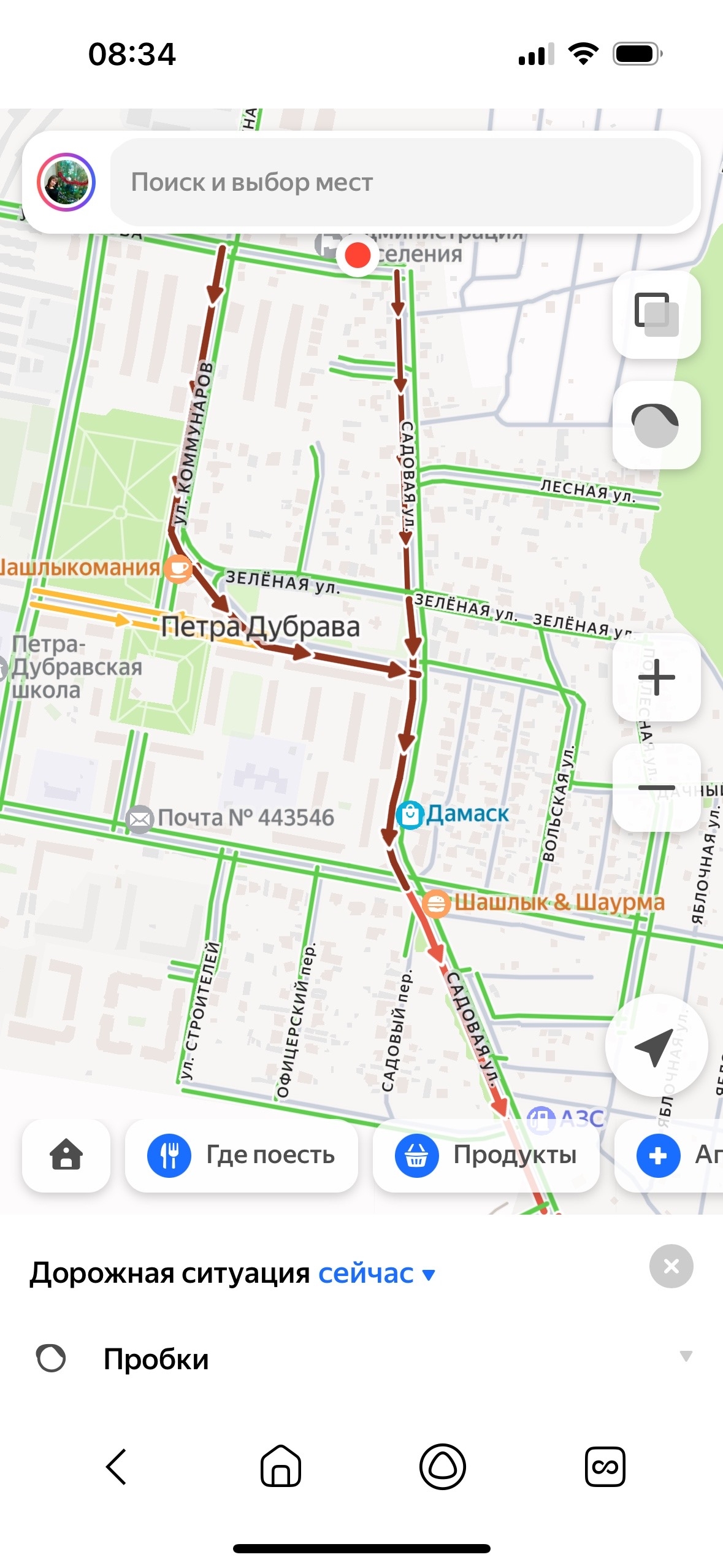The width and height of the screenshot is (723, 1568).
Task: Toggle the traffic layer button
Action: click(656, 425)
